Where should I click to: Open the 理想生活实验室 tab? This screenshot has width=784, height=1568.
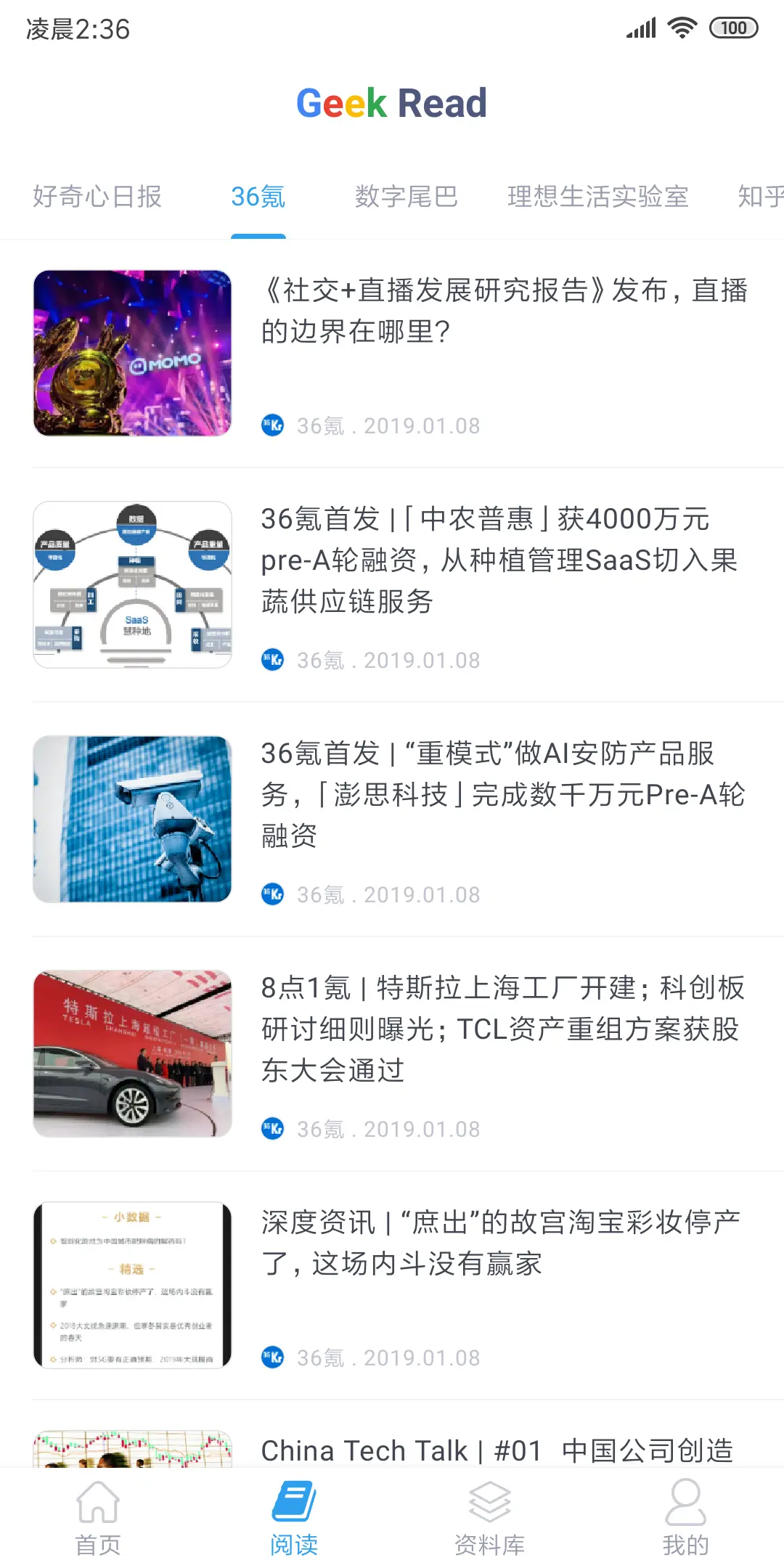(x=598, y=197)
